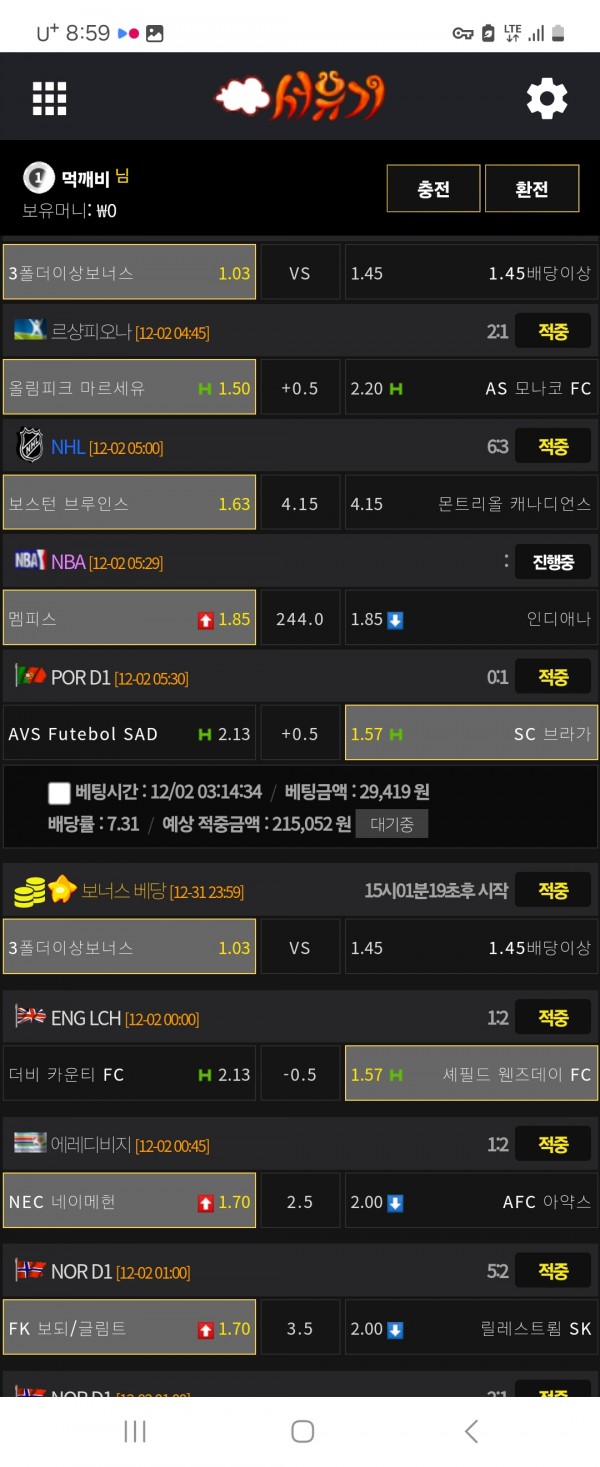Tap 진행중 button on NBA row
The width and height of the screenshot is (600, 1467).
[553, 562]
